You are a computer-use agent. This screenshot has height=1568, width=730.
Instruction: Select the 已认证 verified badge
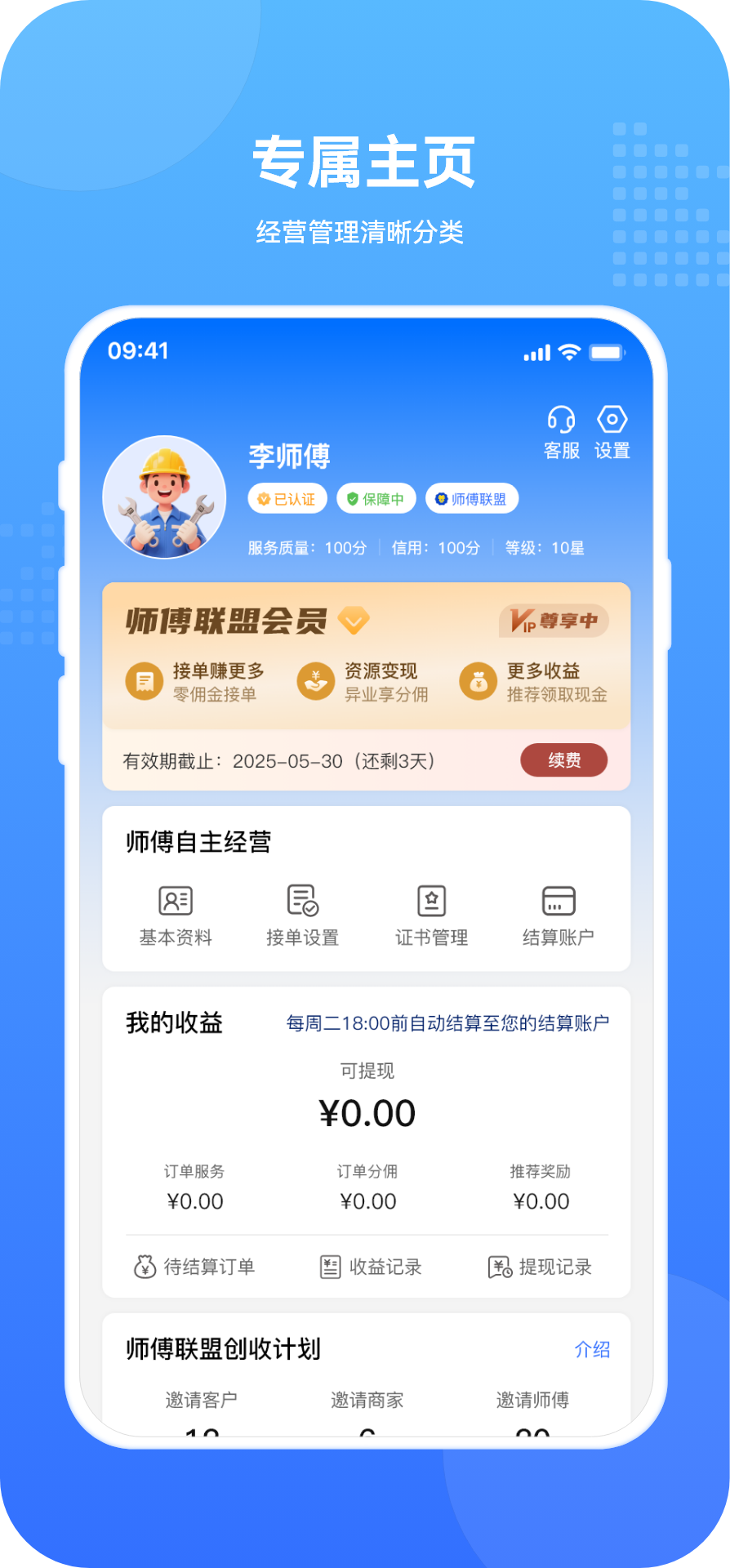tap(287, 498)
